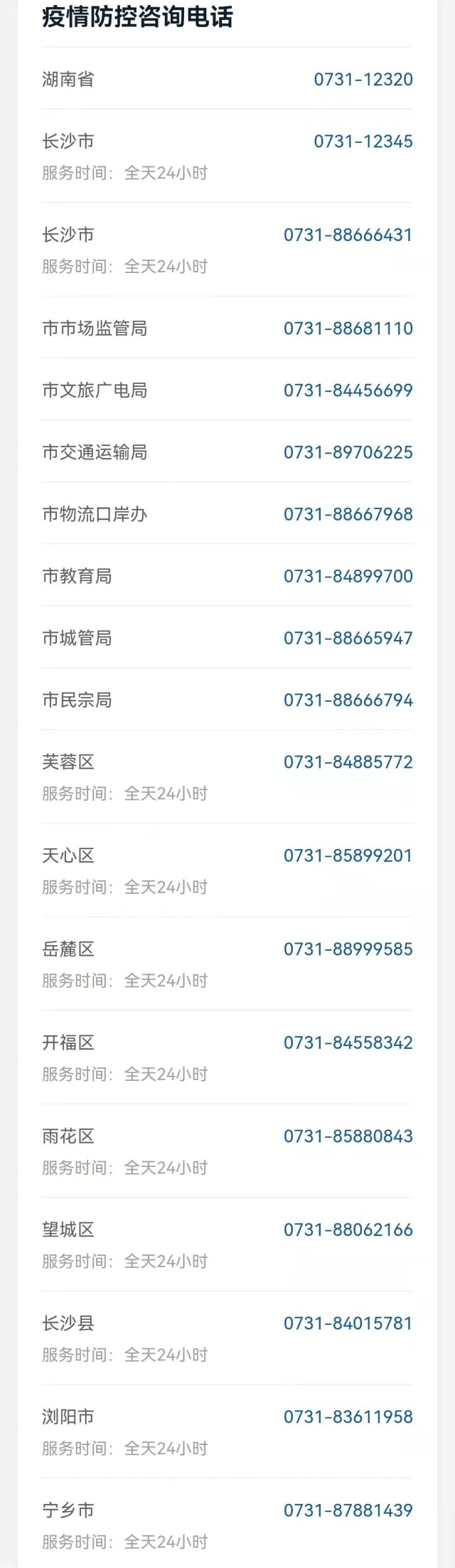
Task: Tap 浏阳市 phone number 0731-83611958
Action: pos(348,1417)
